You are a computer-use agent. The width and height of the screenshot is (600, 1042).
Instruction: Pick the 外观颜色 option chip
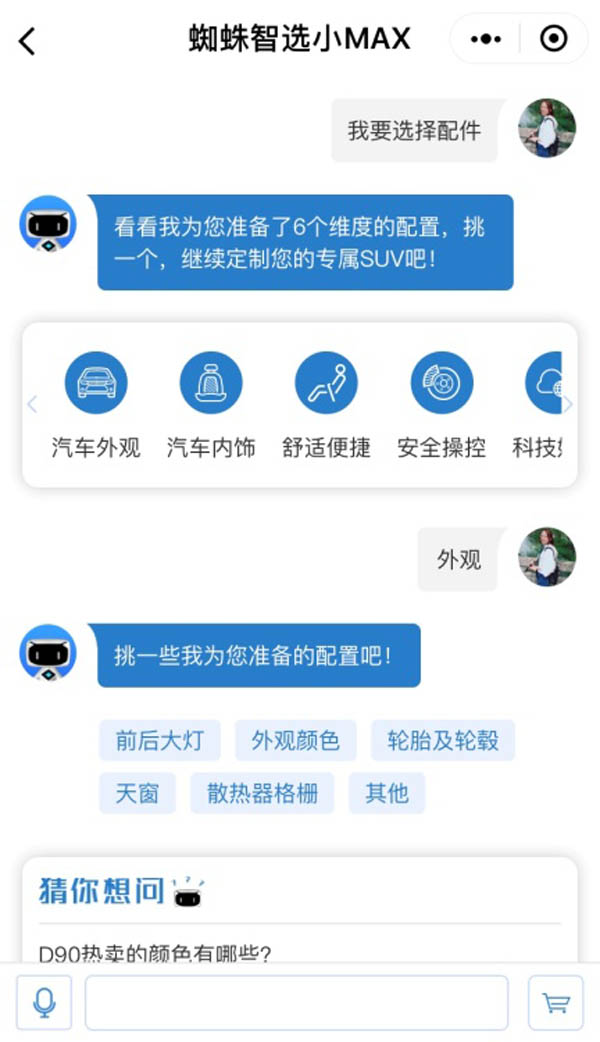(296, 741)
